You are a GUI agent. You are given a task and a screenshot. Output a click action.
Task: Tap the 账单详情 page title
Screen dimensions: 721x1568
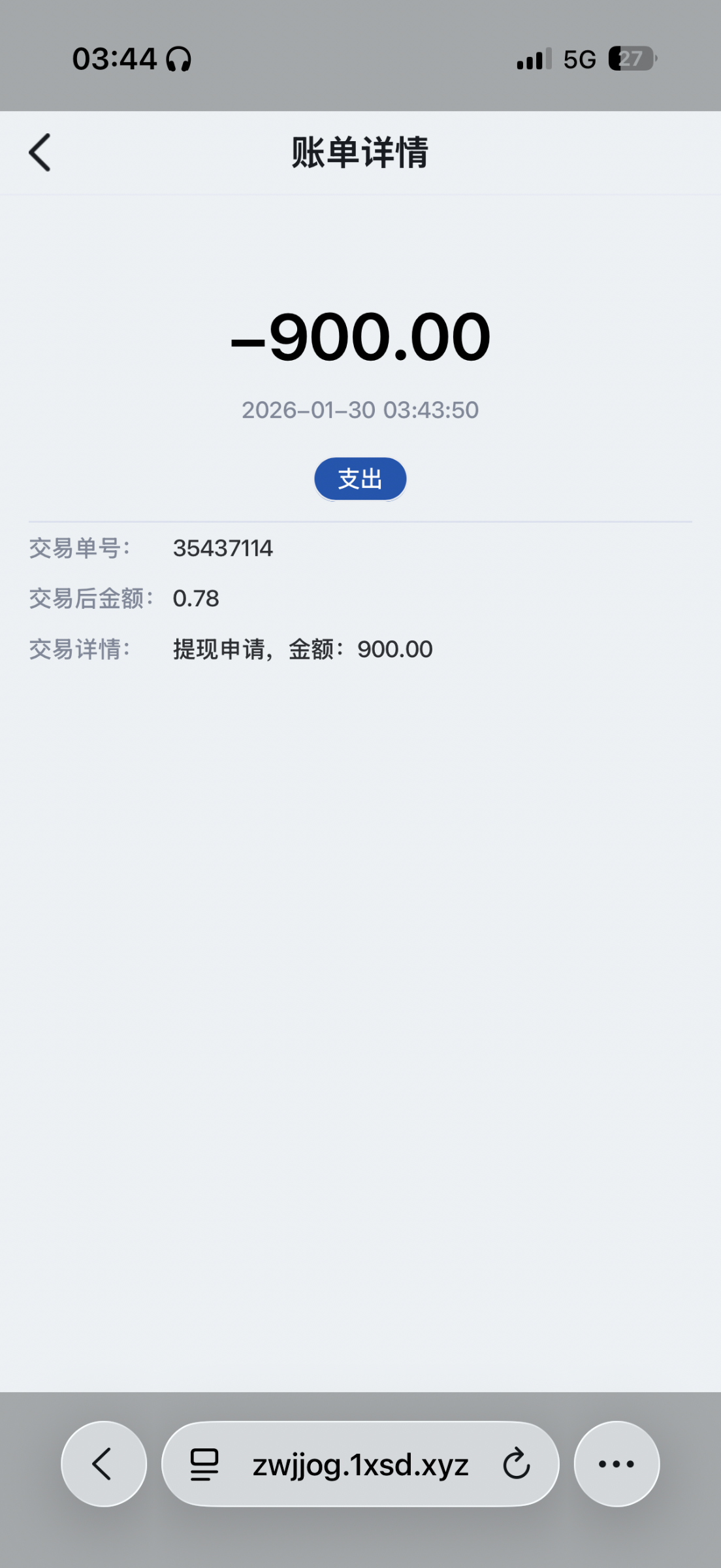tap(360, 152)
